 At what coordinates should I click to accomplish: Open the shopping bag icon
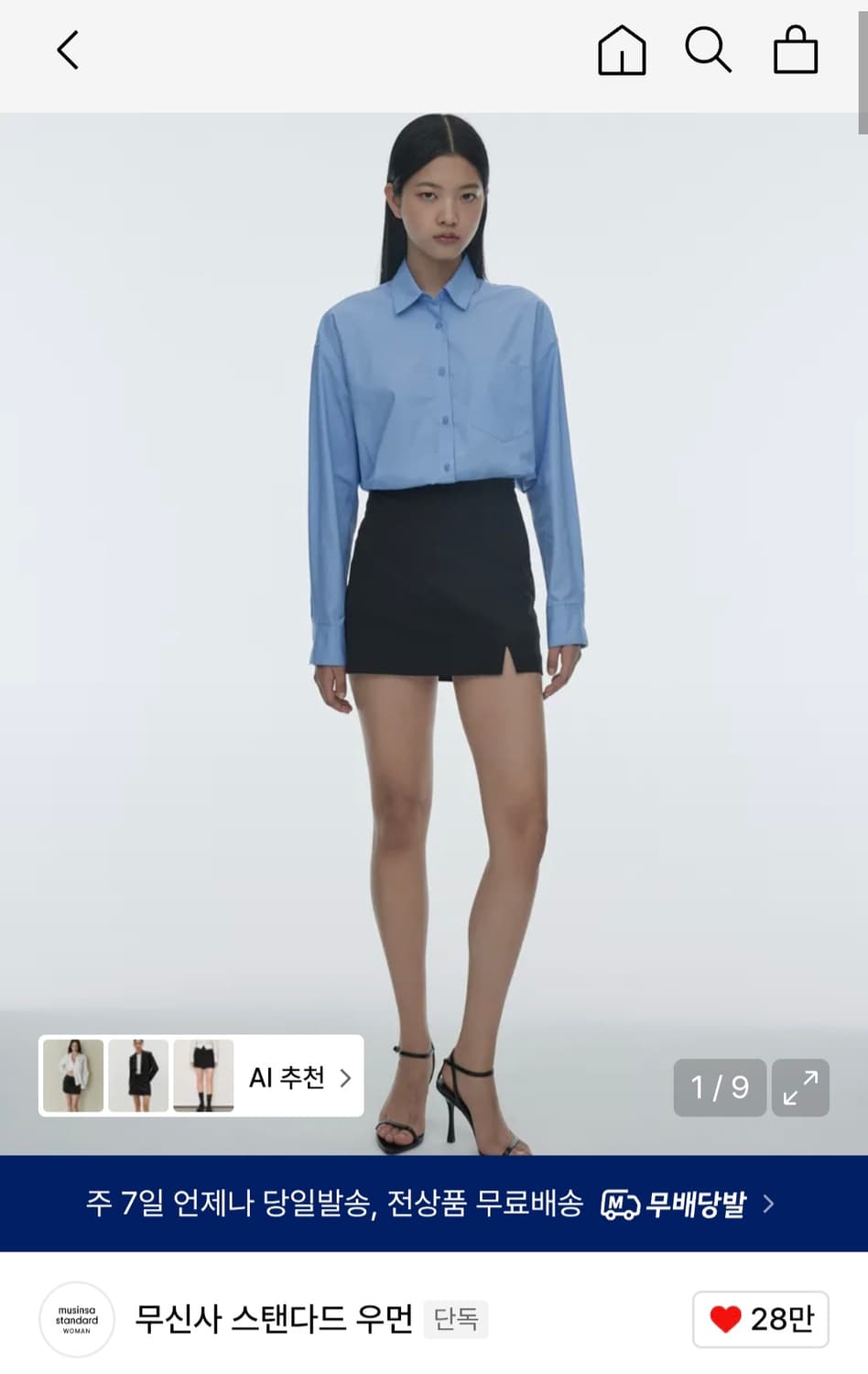(796, 50)
